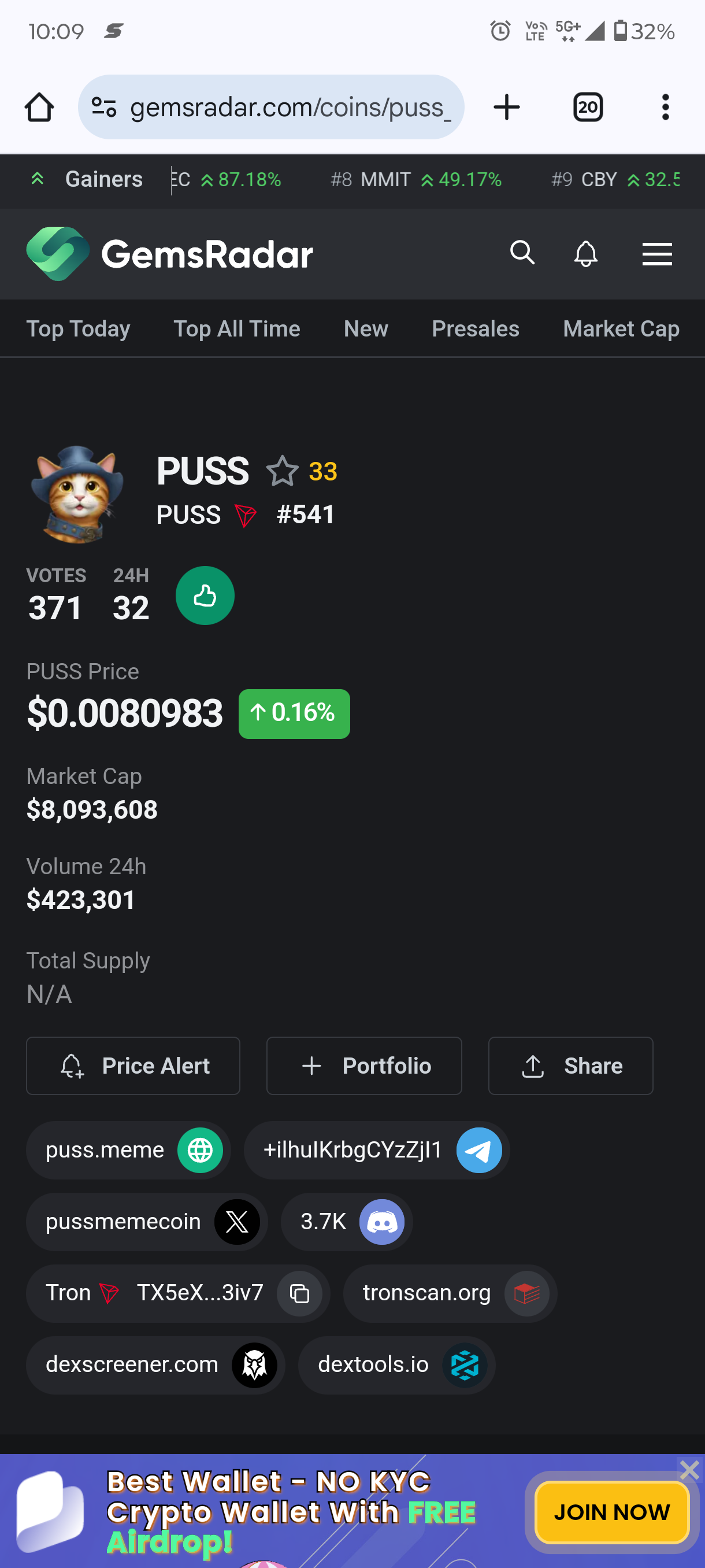Open the puss.meme website link
This screenshot has width=705, height=1568.
tap(128, 1150)
